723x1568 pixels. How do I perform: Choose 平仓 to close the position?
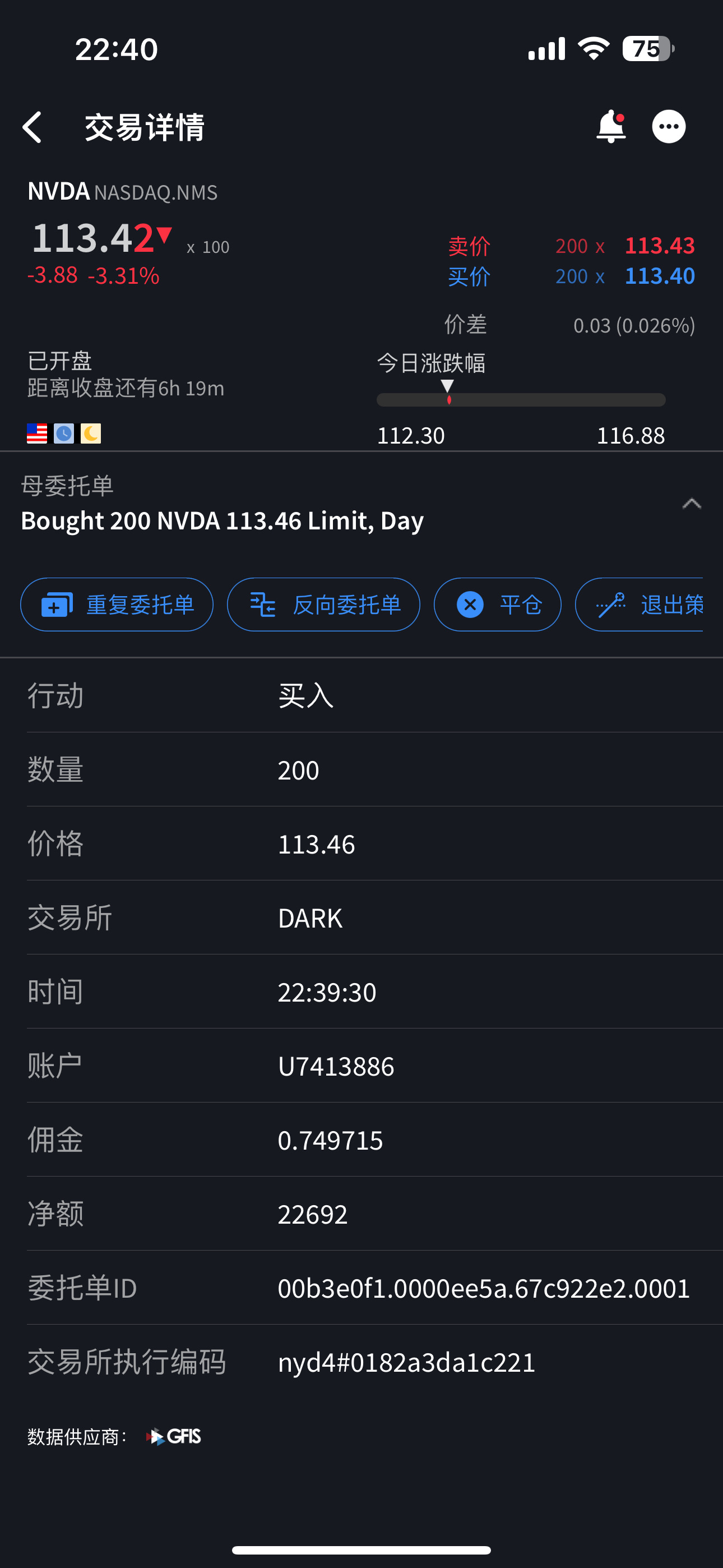[497, 605]
